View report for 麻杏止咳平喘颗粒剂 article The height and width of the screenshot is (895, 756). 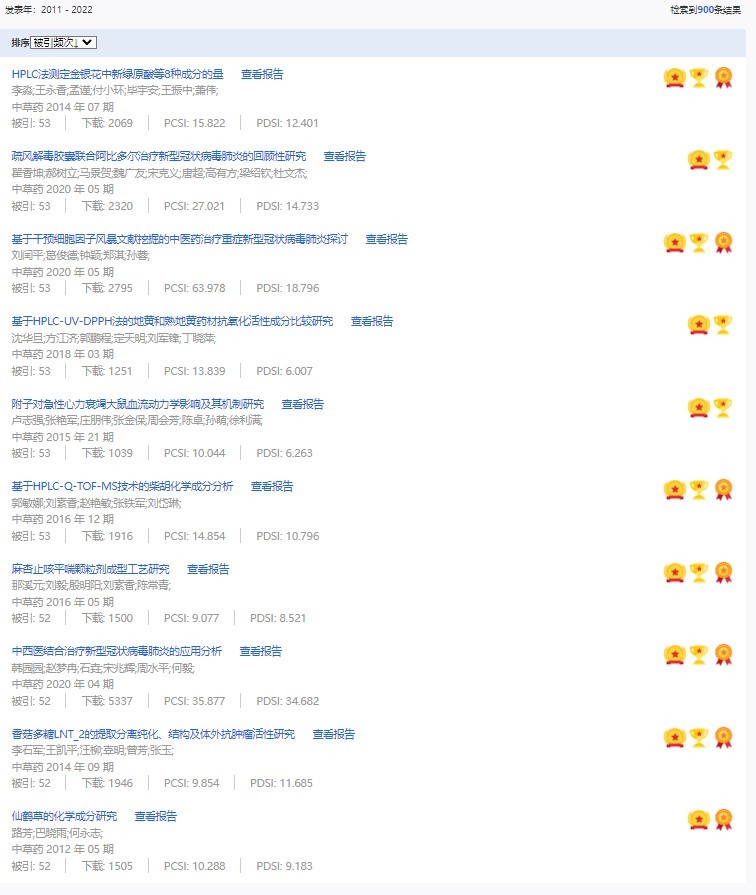pyautogui.click(x=208, y=569)
